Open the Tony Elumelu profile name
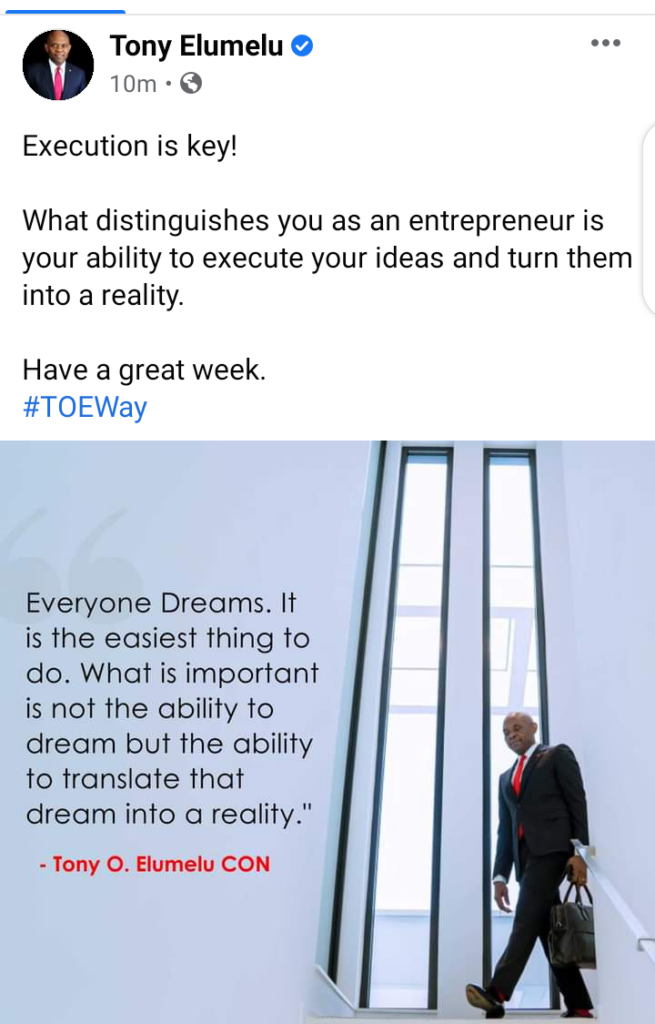655x1024 pixels. point(195,46)
